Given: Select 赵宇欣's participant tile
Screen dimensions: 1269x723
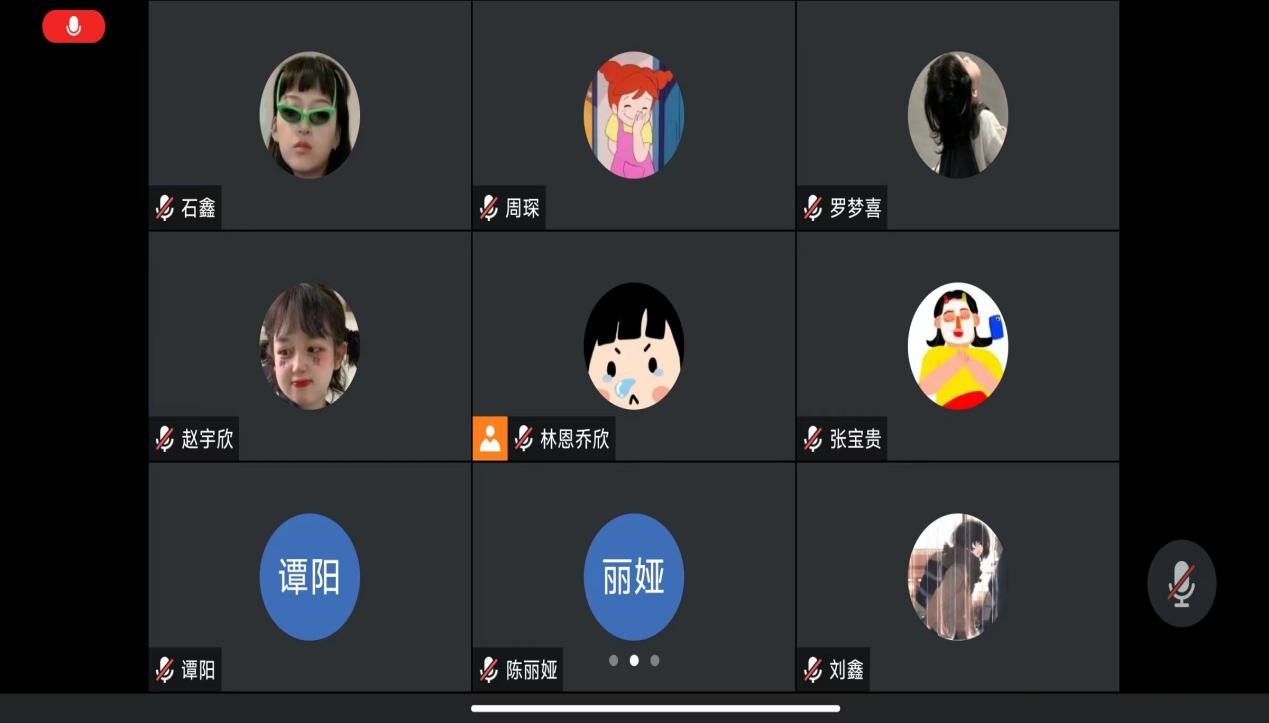Looking at the screenshot, I should (x=309, y=346).
